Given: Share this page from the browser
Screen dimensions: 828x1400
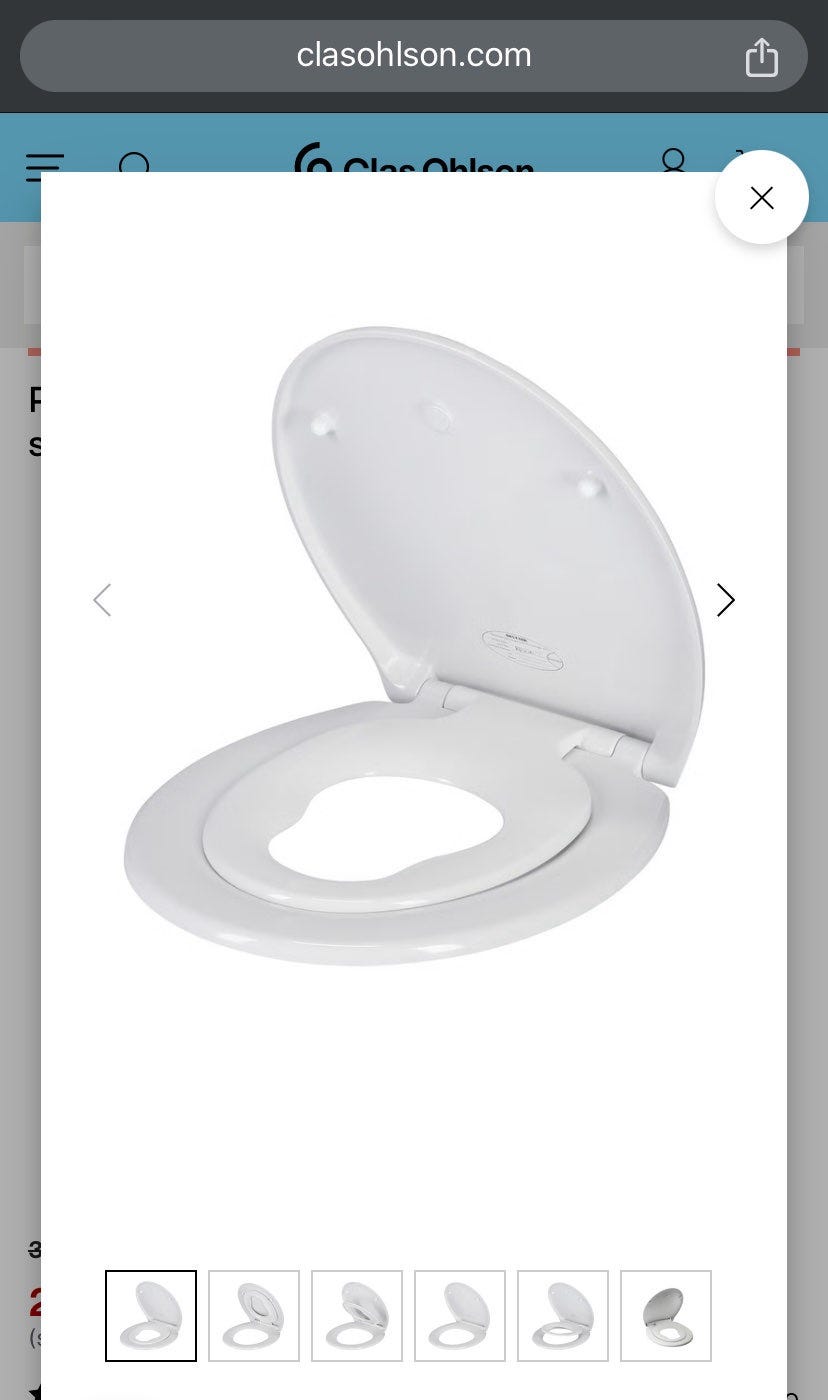Looking at the screenshot, I should pyautogui.click(x=761, y=57).
